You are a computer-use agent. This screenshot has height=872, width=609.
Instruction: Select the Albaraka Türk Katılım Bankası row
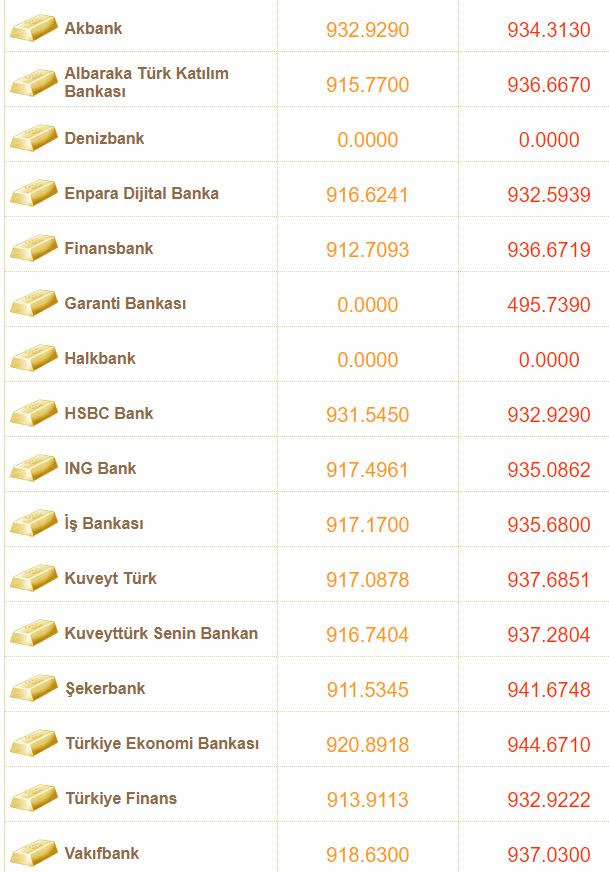coord(146,82)
